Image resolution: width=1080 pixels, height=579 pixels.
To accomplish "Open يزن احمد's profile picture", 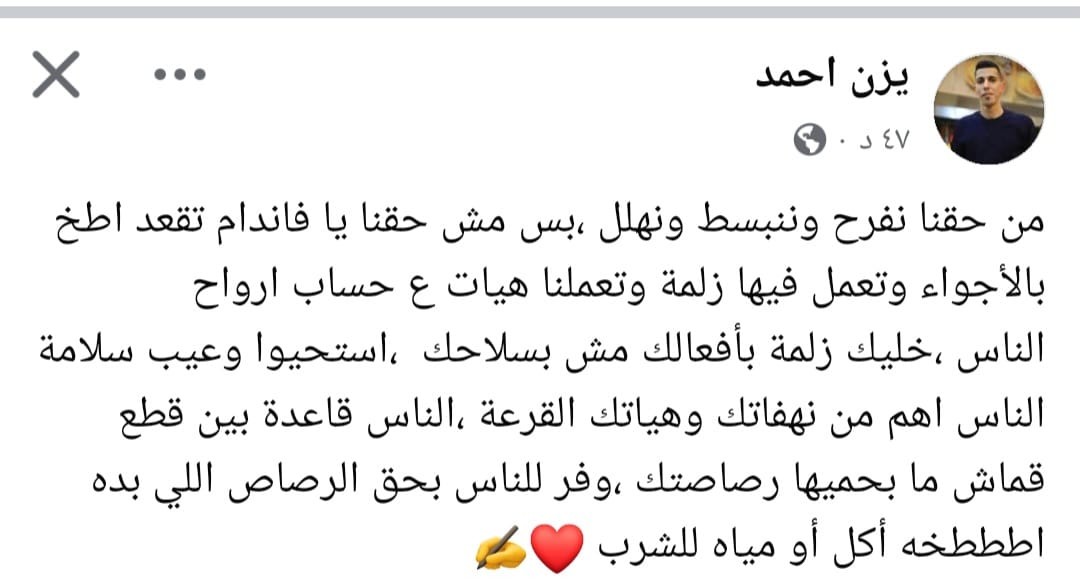I will [988, 109].
